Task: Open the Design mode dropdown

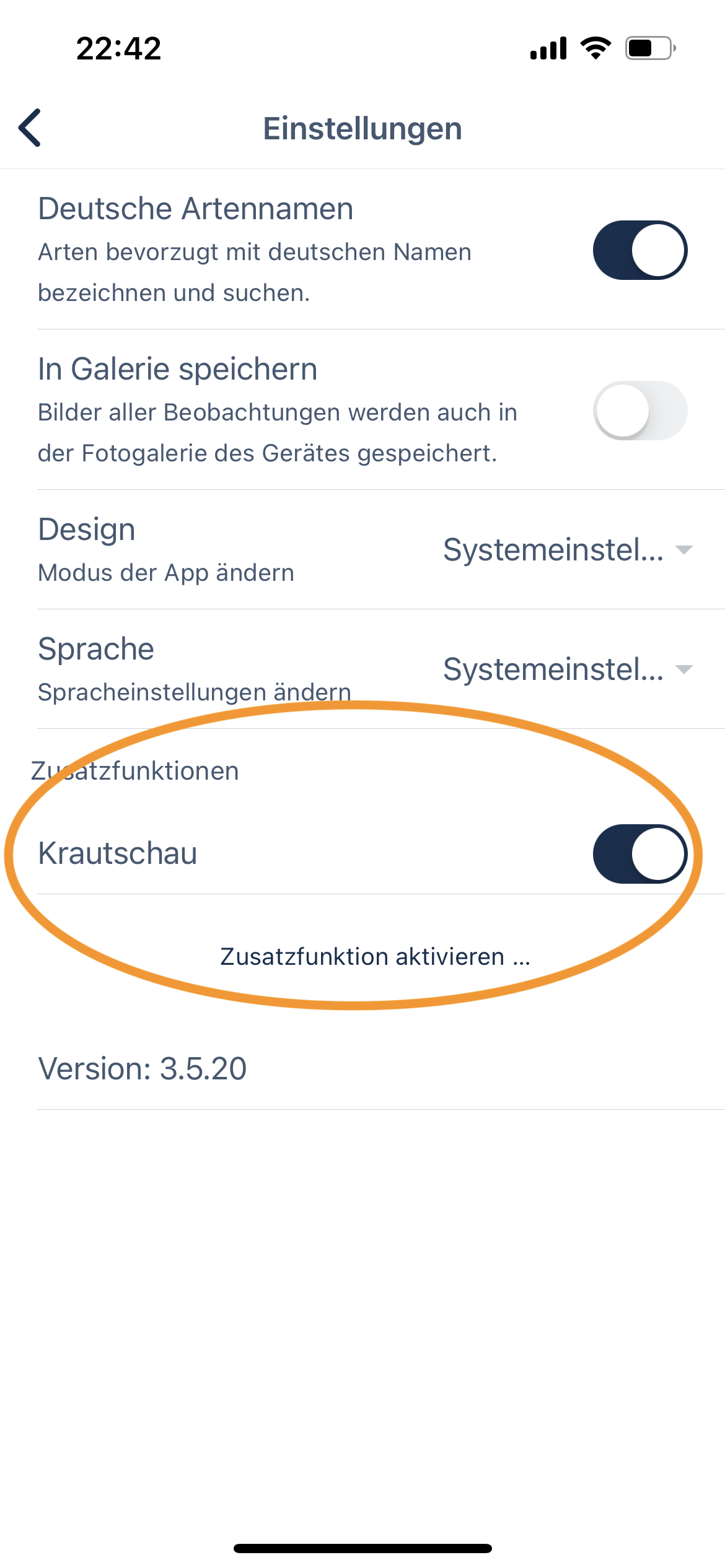Action: [x=567, y=550]
